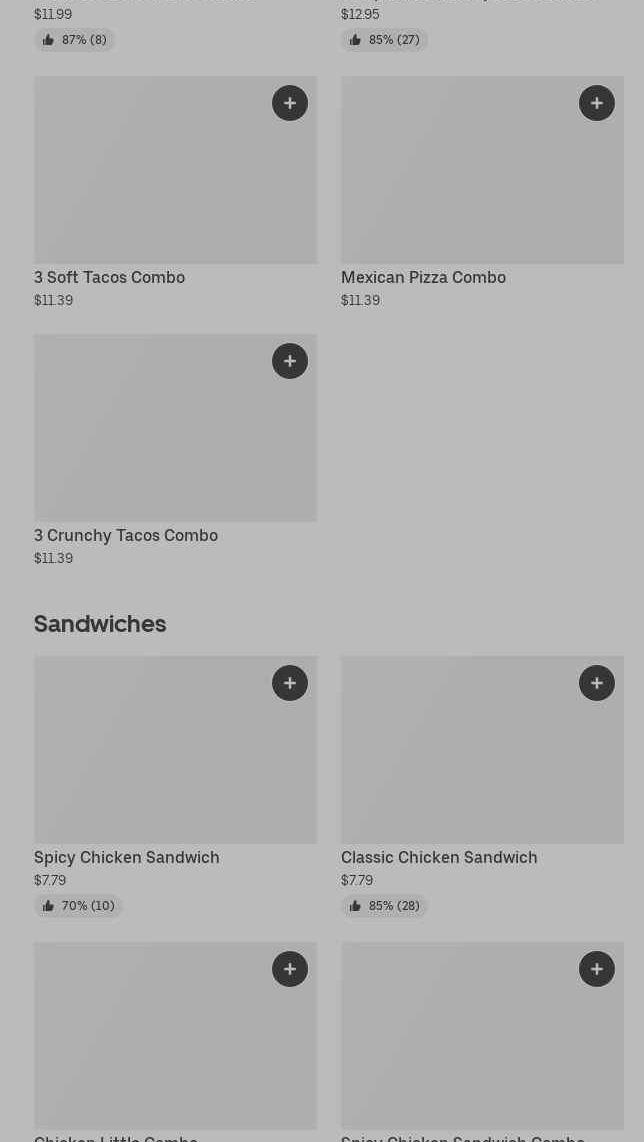This screenshot has width=644, height=1142.
Task: Add Spicy Chicken Sandwich Combo to cart
Action: coord(597,969)
